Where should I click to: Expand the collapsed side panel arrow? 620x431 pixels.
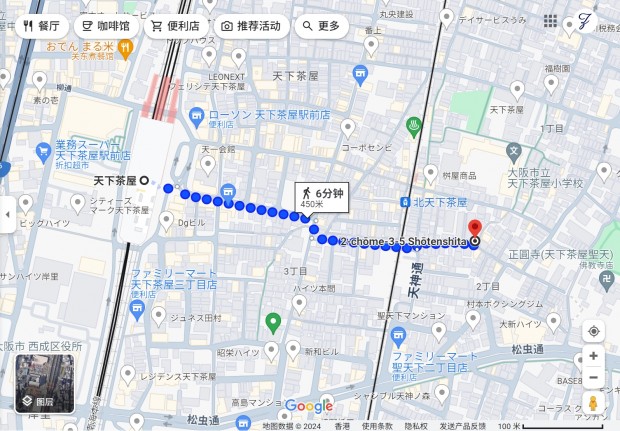click(x=7, y=214)
